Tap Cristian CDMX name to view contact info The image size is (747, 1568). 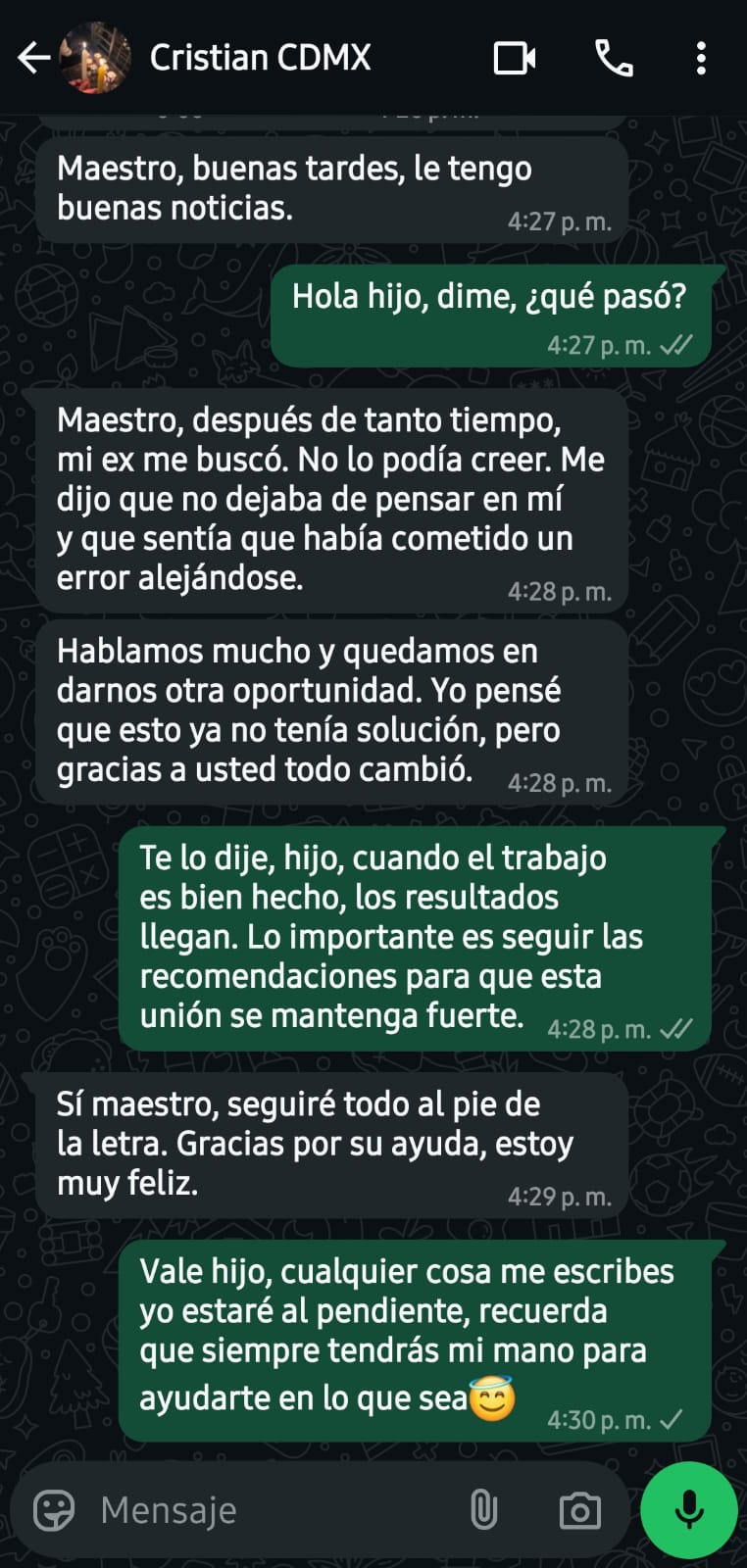pyautogui.click(x=260, y=58)
